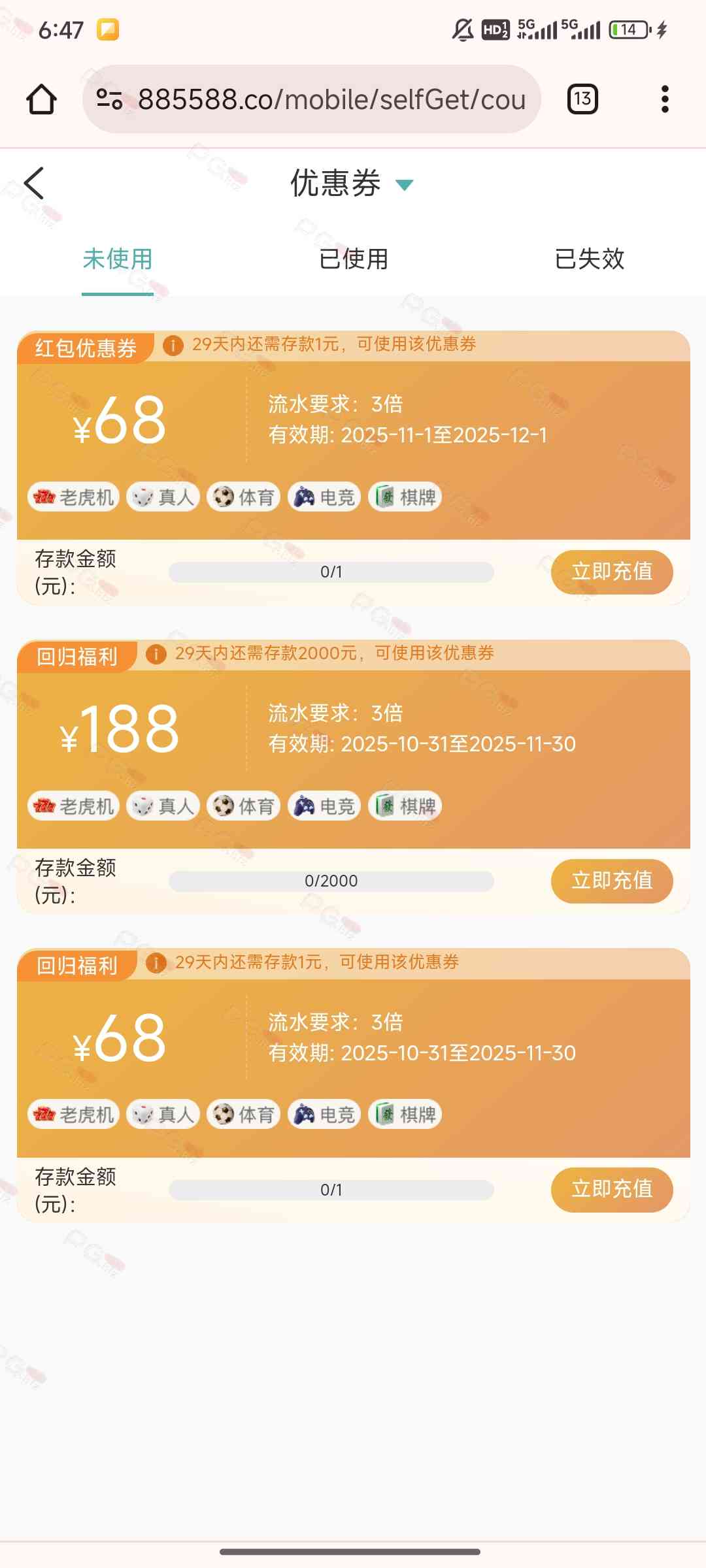Expand the 优惠券 dropdown title
Image resolution: width=706 pixels, height=1568 pixels.
click(352, 184)
